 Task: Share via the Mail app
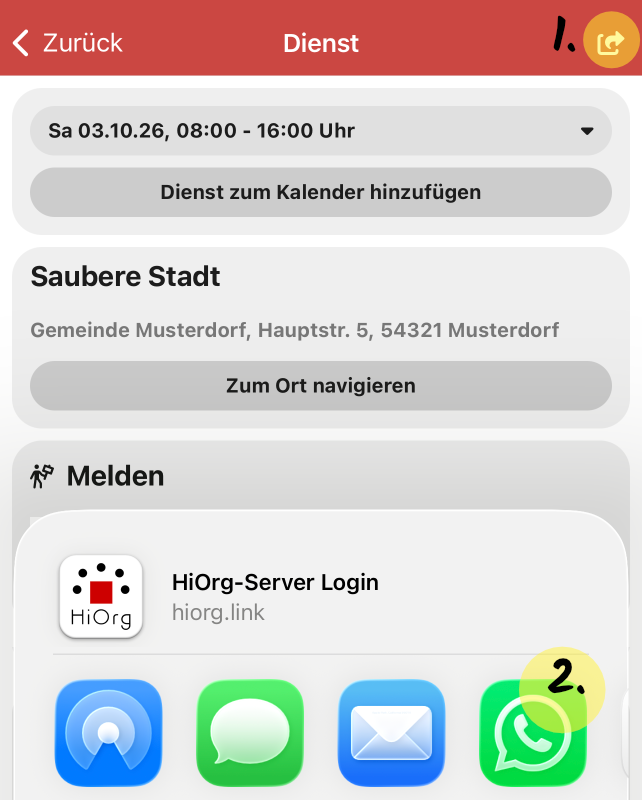point(391,733)
